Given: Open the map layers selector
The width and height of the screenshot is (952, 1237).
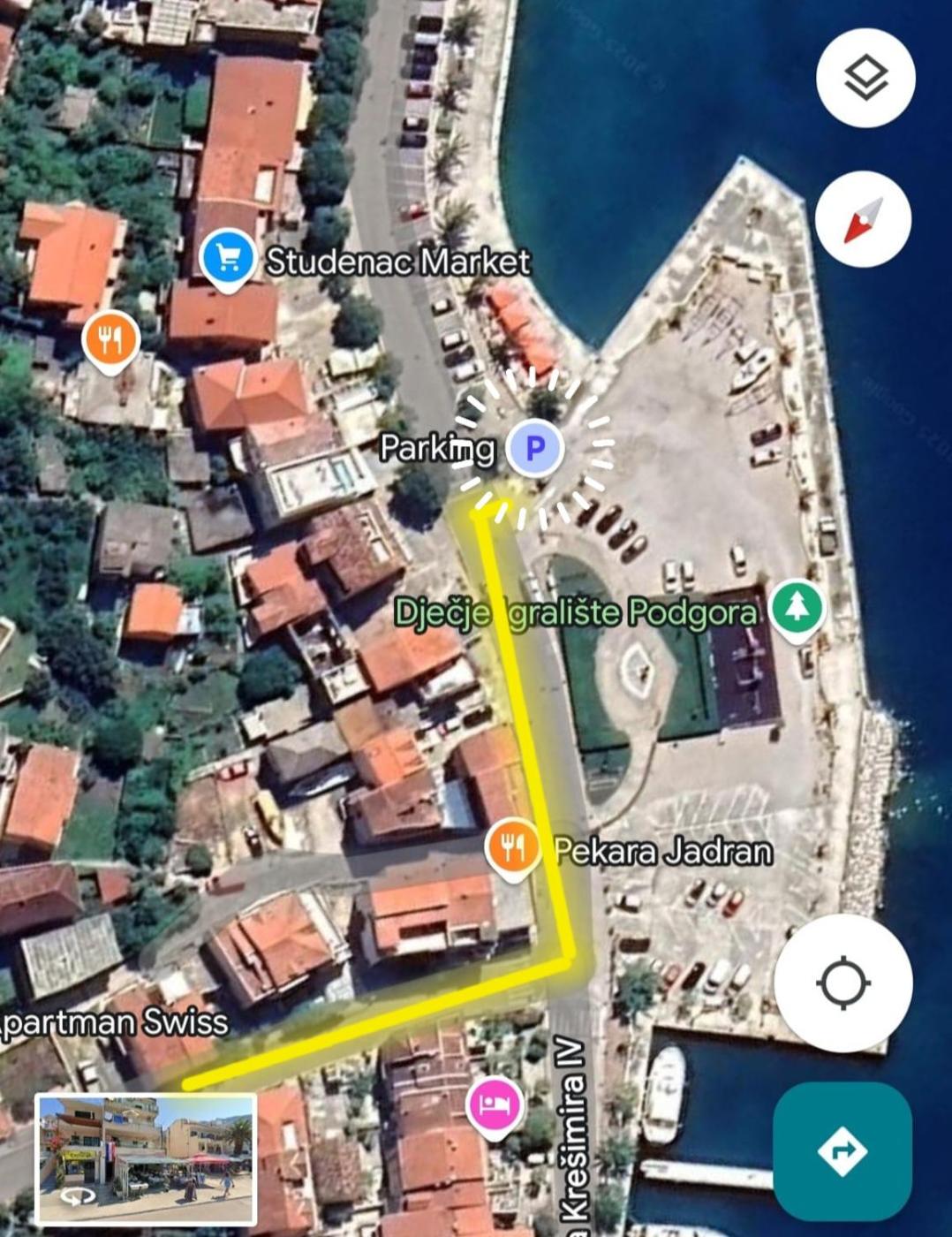Looking at the screenshot, I should [865, 78].
